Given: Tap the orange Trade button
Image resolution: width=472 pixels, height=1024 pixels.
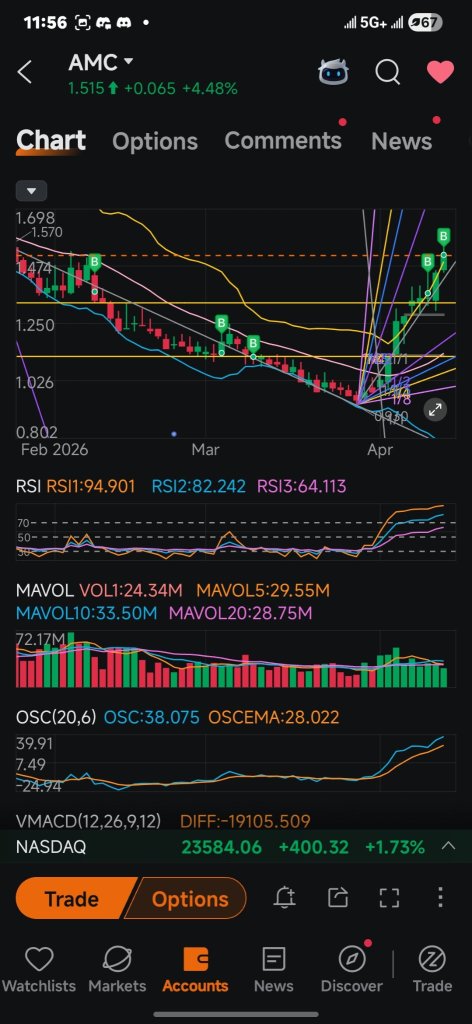Looking at the screenshot, I should coord(72,899).
